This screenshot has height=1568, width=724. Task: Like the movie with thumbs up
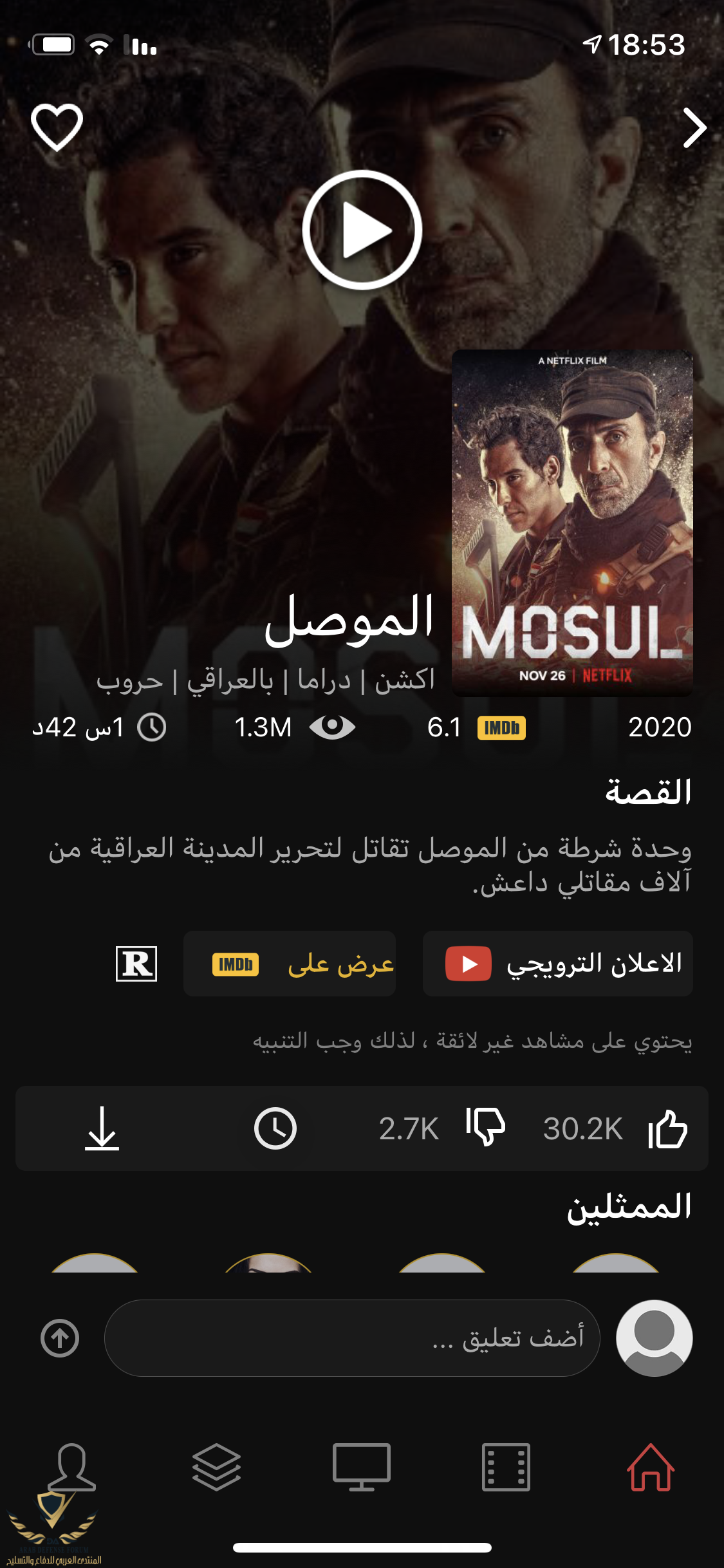tap(668, 1128)
